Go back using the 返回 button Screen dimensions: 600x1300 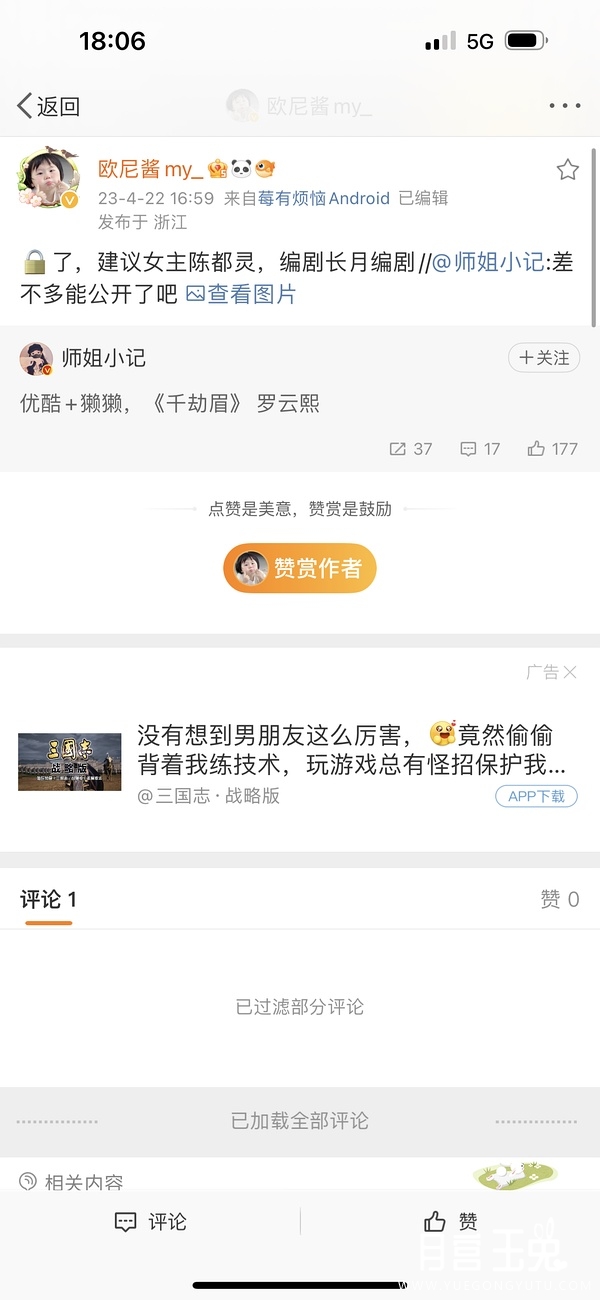pos(48,106)
